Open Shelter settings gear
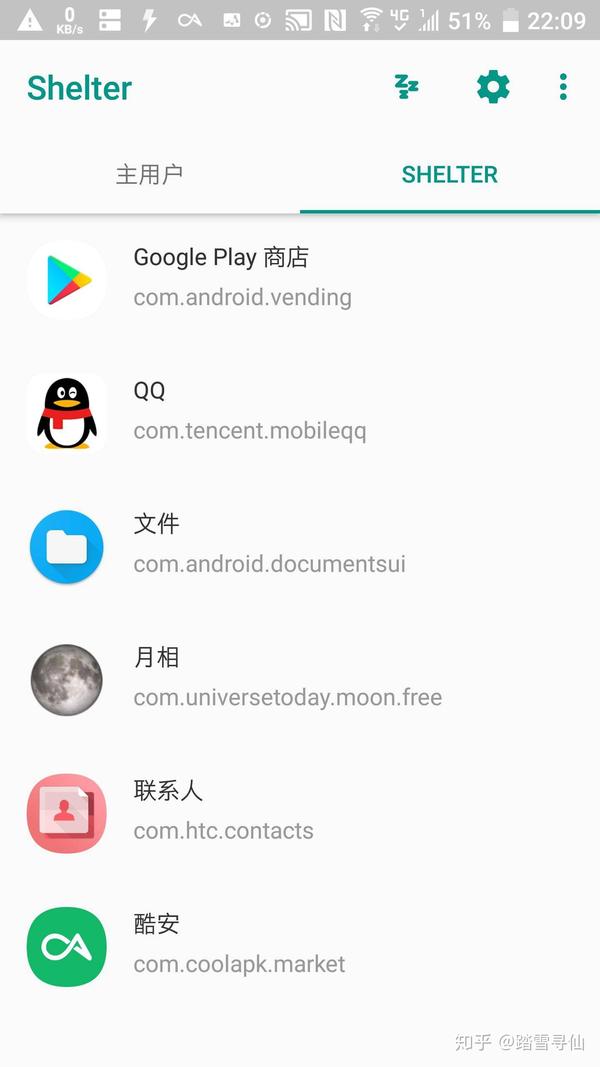The image size is (600, 1067). click(493, 88)
